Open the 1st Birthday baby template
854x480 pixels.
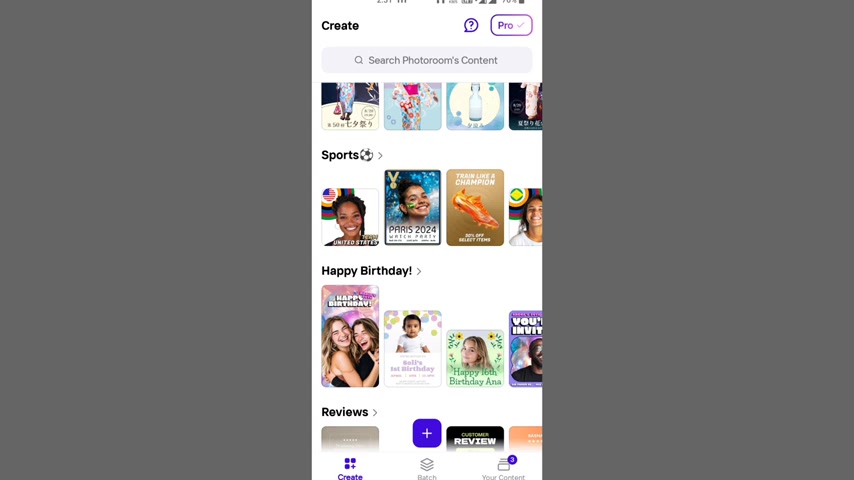[412, 348]
